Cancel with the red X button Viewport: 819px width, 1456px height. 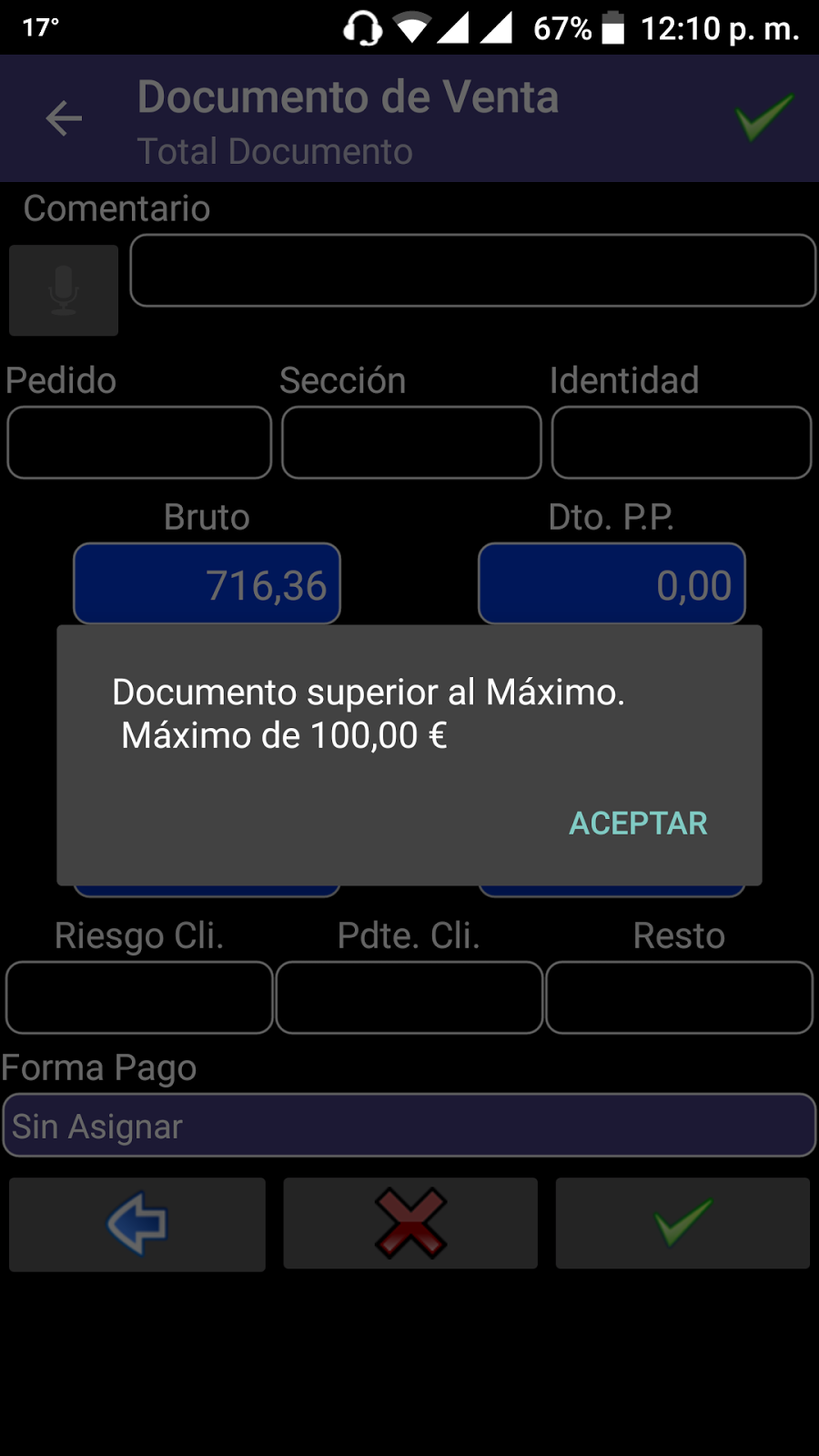(410, 1224)
